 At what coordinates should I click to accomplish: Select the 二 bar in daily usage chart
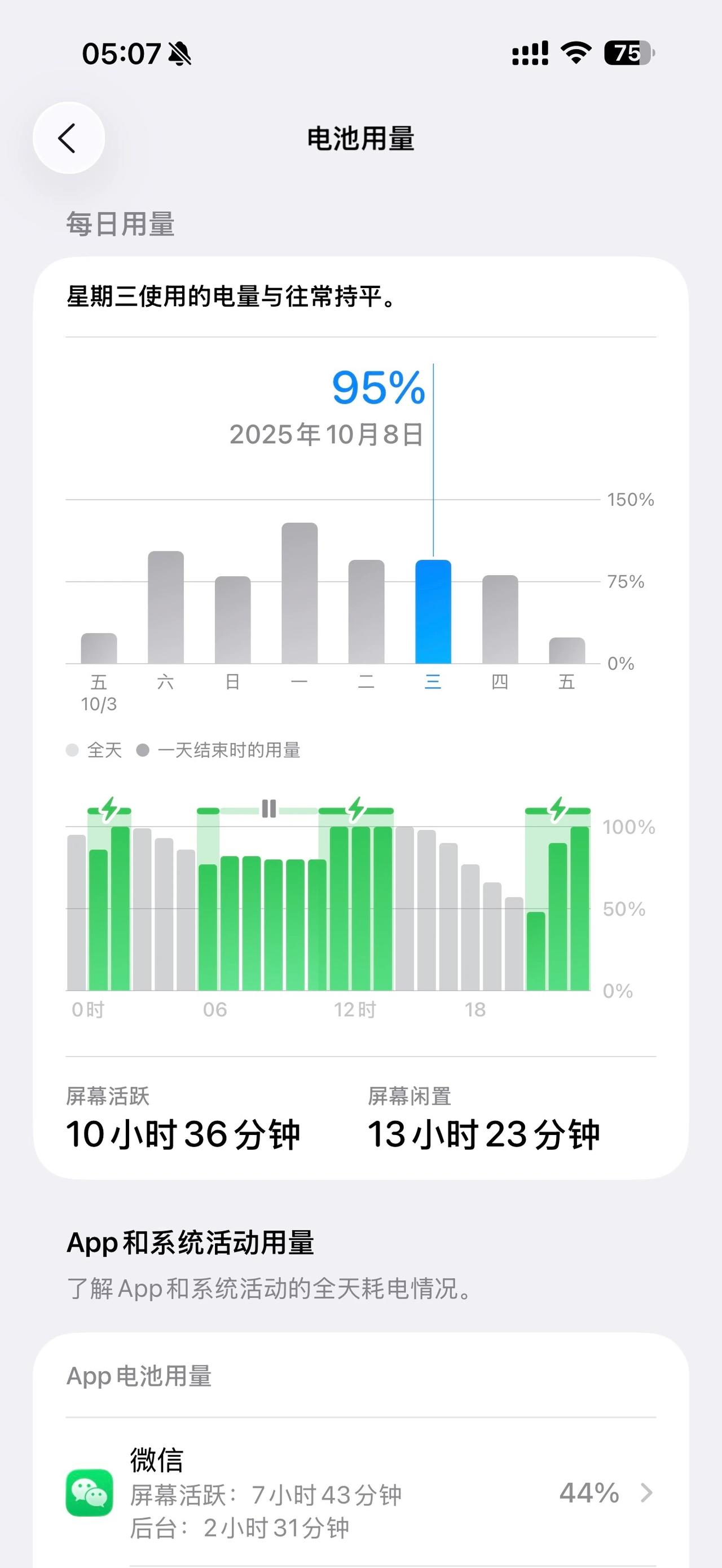(x=366, y=611)
